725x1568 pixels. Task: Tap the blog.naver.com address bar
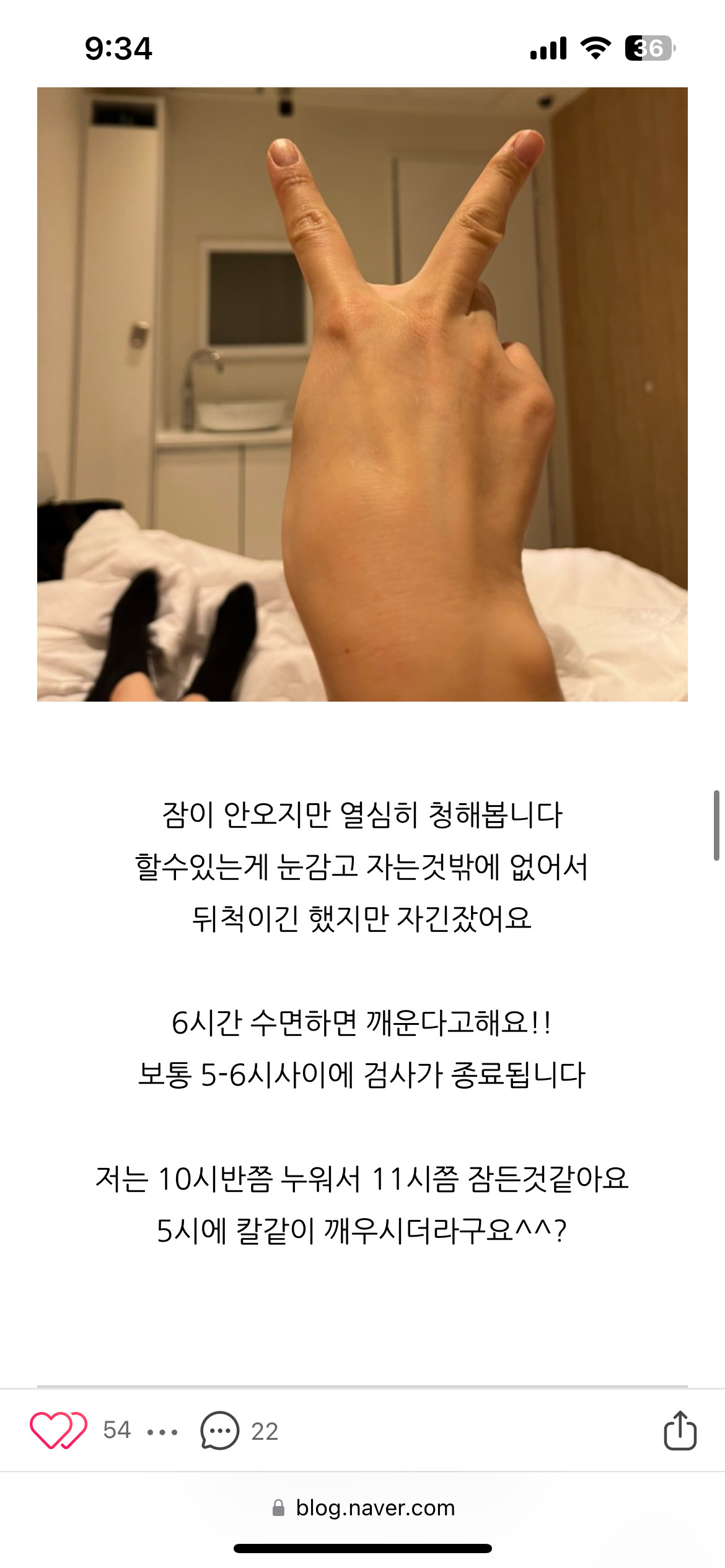363,1507
